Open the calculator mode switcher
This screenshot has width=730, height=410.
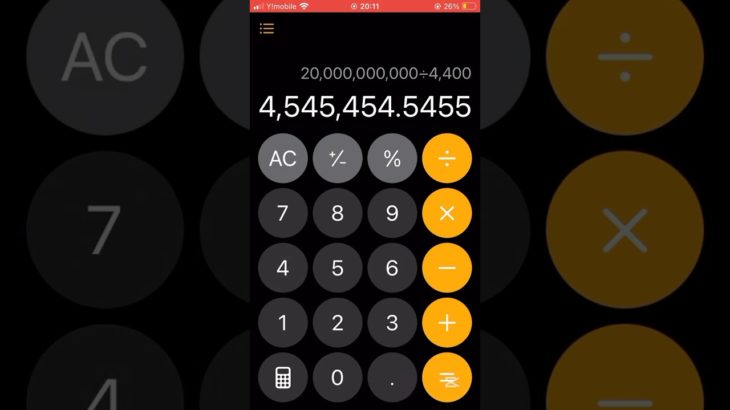point(283,378)
